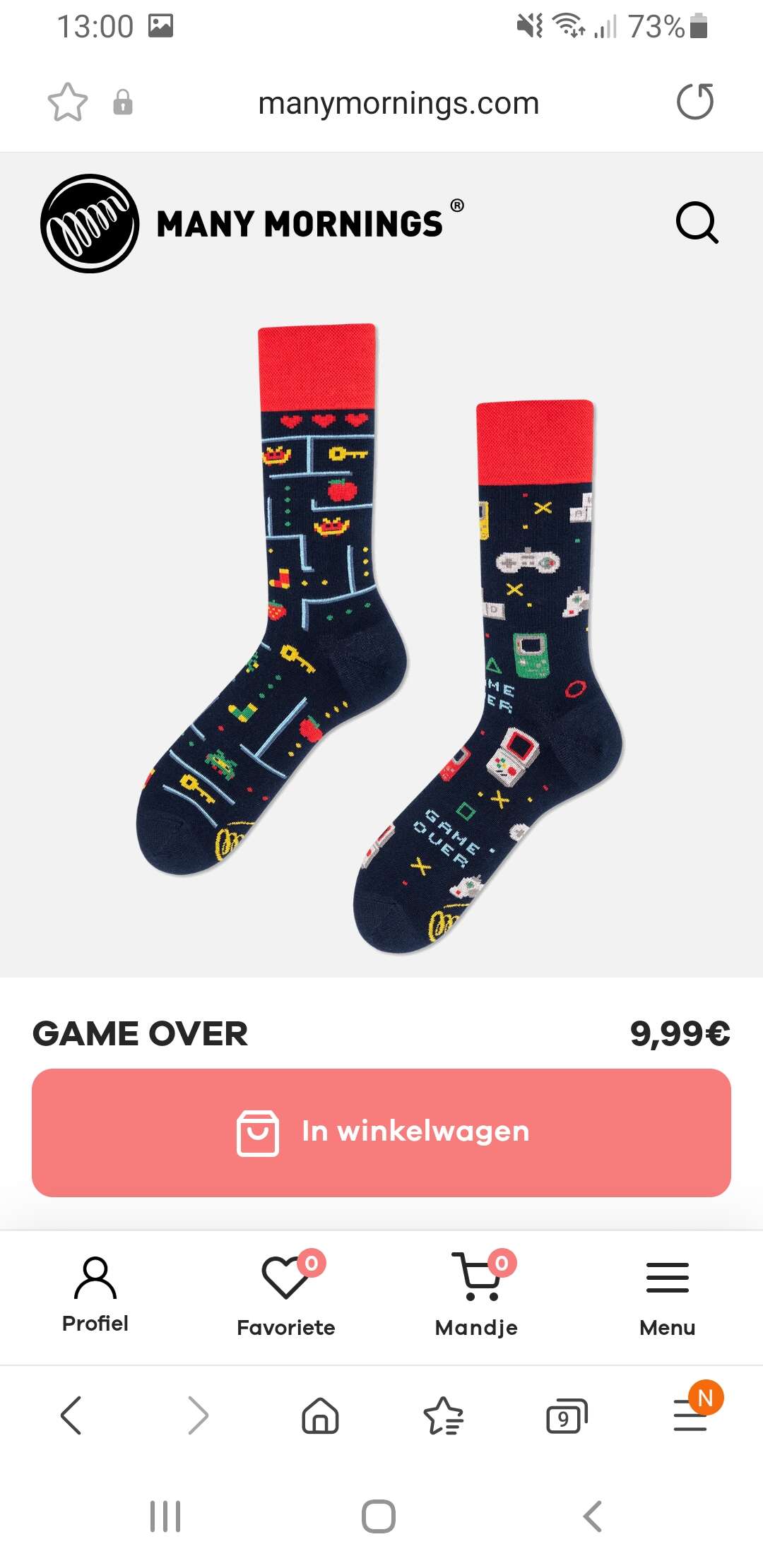The image size is (763, 1568).
Task: Open the Profiel tab
Action: click(x=95, y=1296)
